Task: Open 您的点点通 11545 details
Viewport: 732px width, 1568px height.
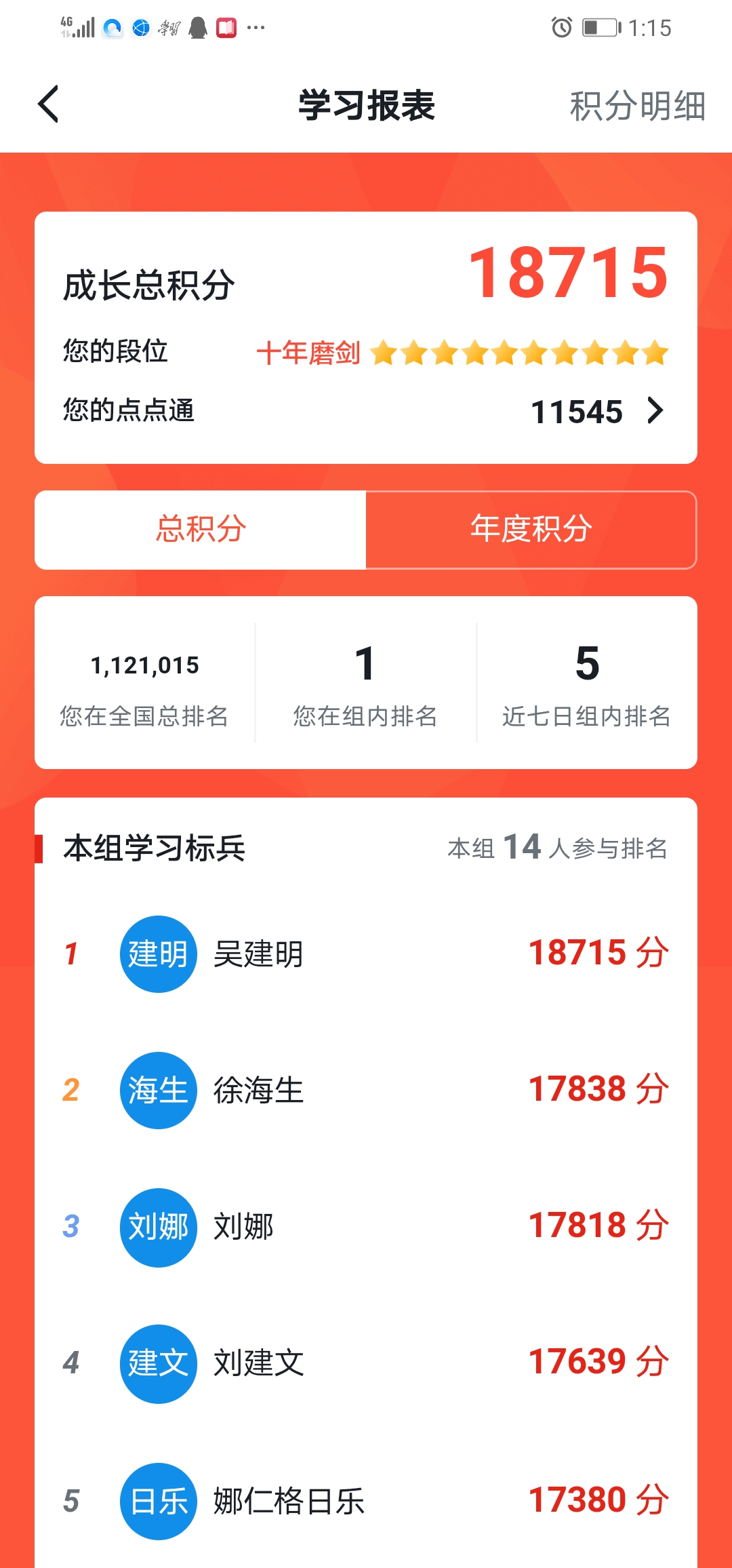Action: tap(366, 411)
